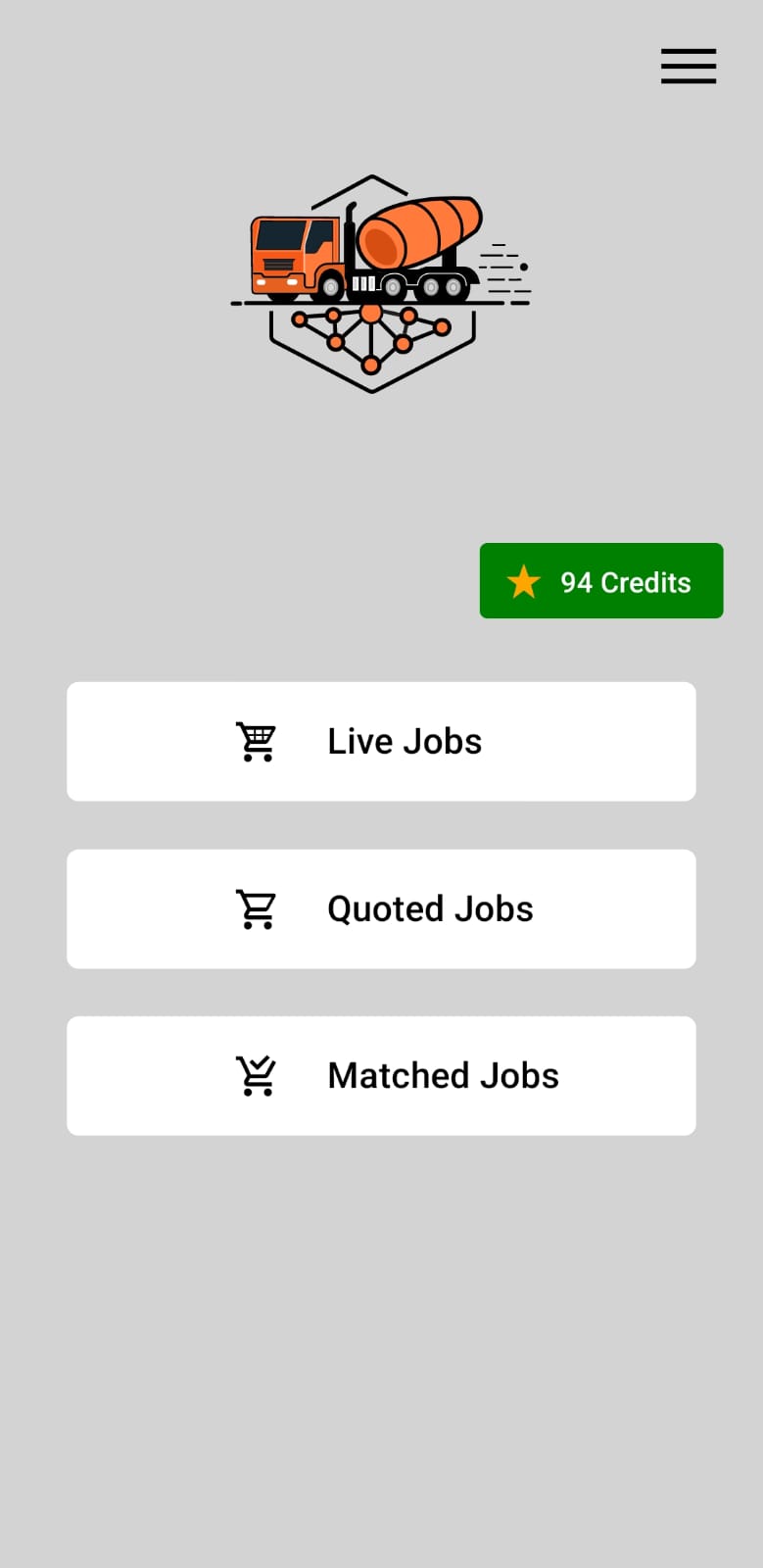View Quoted Jobs
Screen dimensions: 763x1568
click(381, 909)
